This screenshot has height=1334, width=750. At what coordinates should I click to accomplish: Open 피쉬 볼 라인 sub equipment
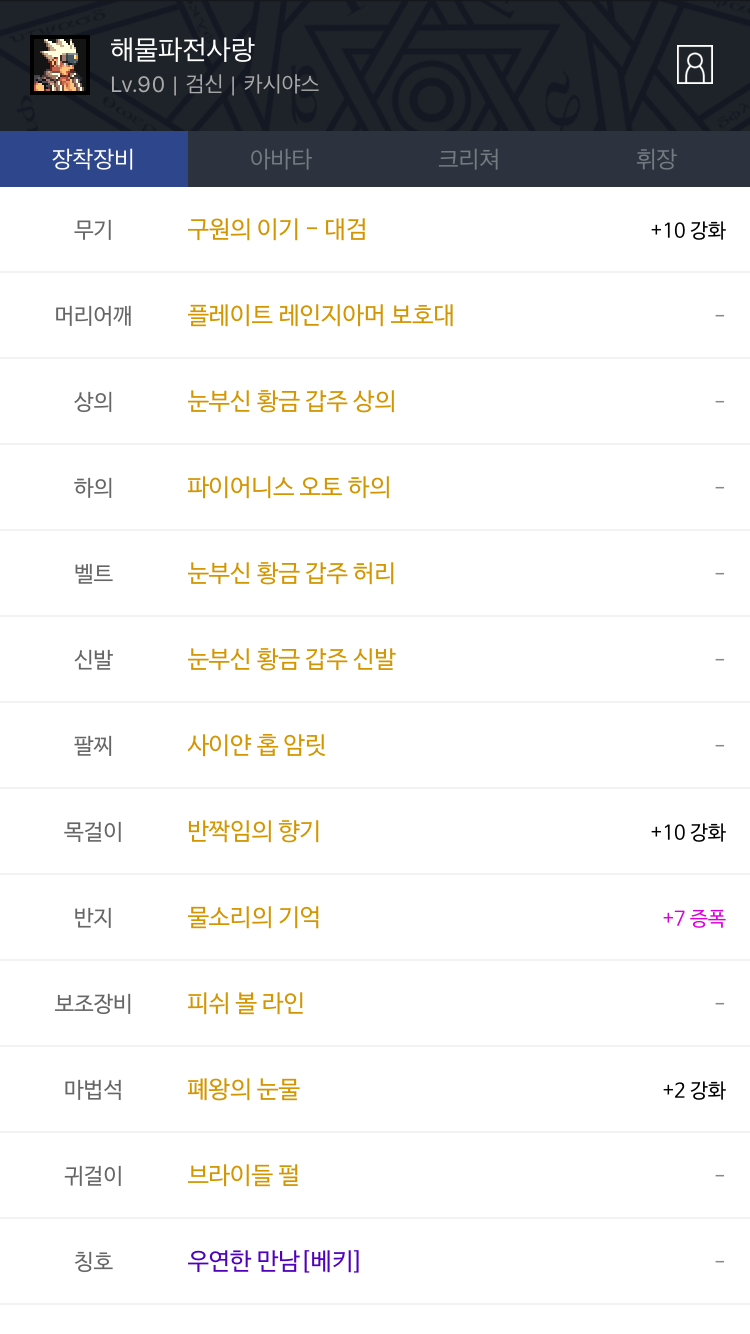tap(246, 1003)
